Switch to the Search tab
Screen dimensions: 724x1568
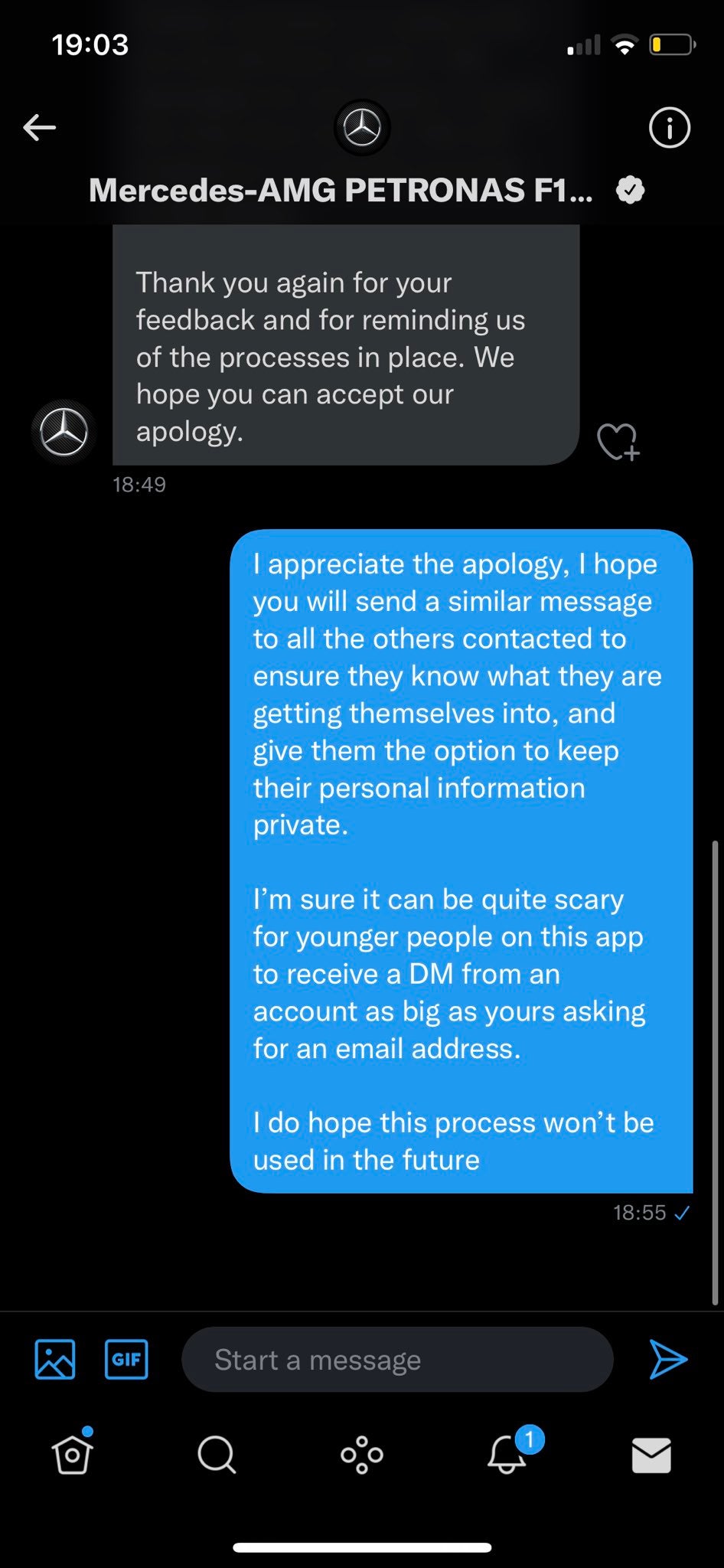pos(217,1455)
